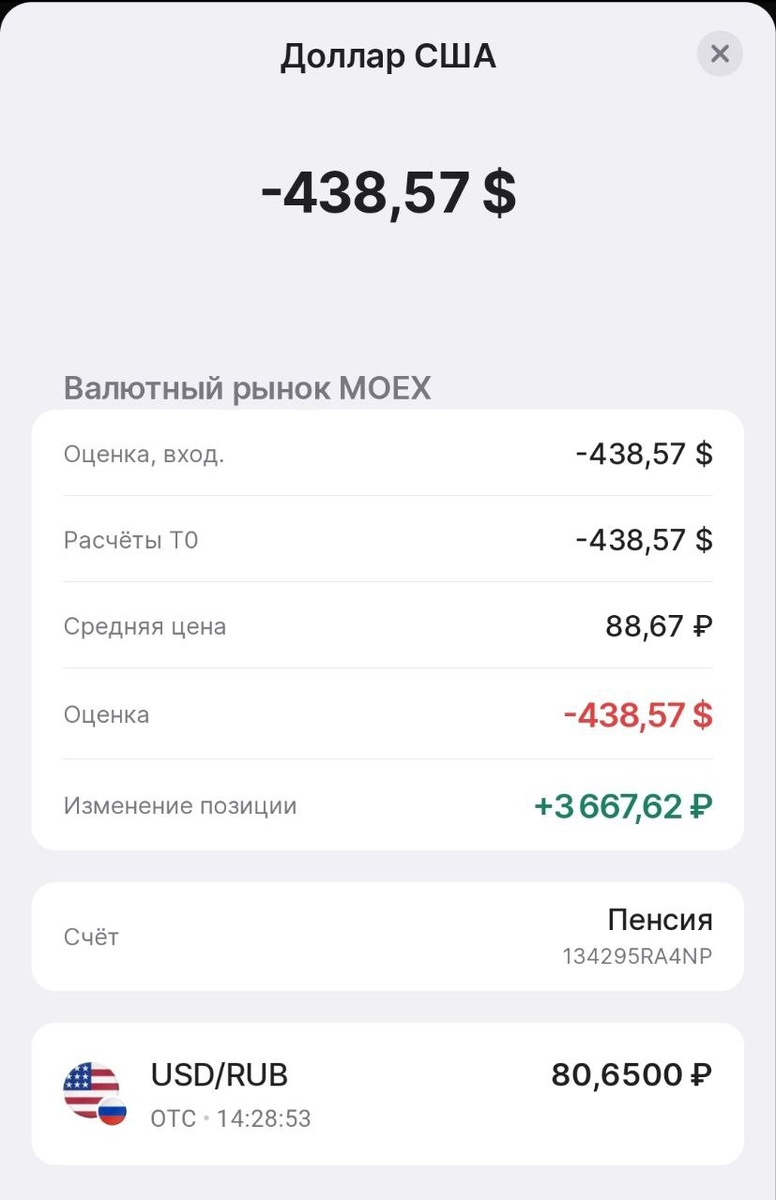Open the USD/RUB instrument card
The height and width of the screenshot is (1200, 776).
[388, 1092]
